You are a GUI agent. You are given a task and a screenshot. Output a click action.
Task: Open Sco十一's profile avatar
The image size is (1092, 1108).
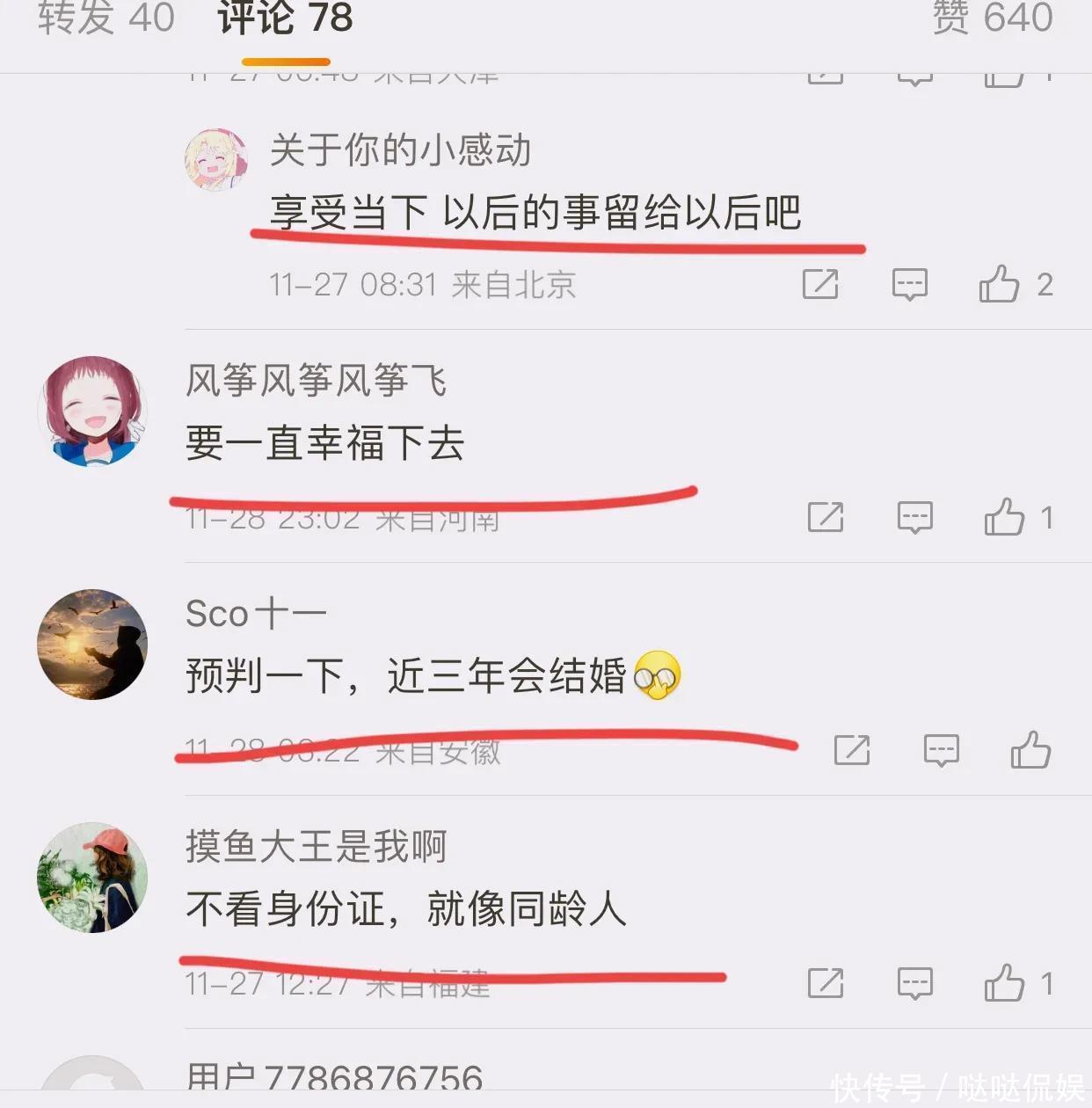pos(91,644)
